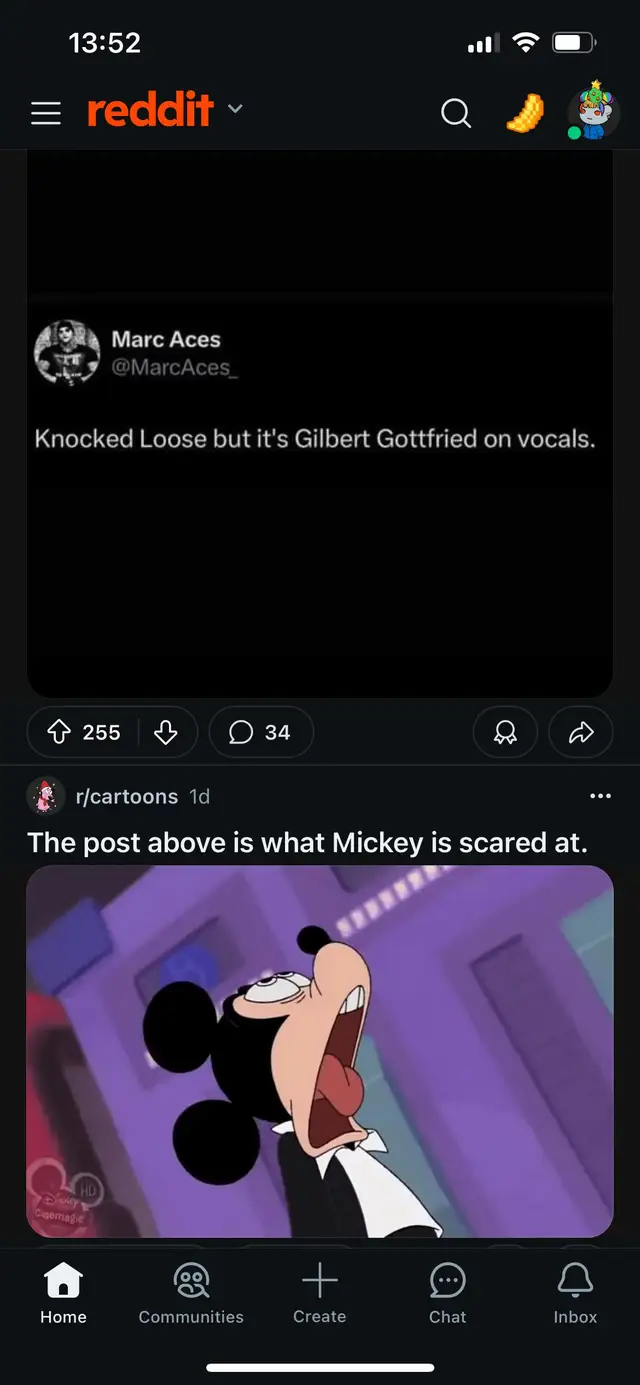The image size is (640, 1385).
Task: Open the 34 comments on the post
Action: tap(261, 733)
